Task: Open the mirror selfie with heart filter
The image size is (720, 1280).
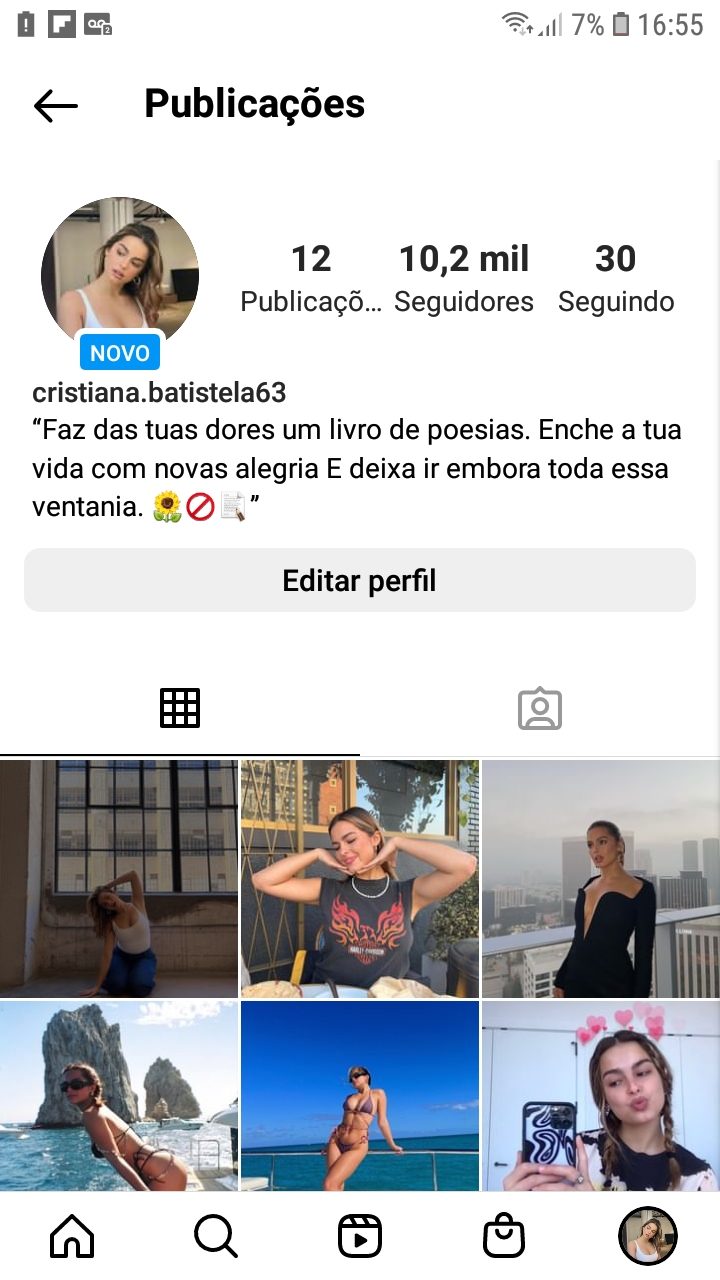Action: [x=601, y=1096]
